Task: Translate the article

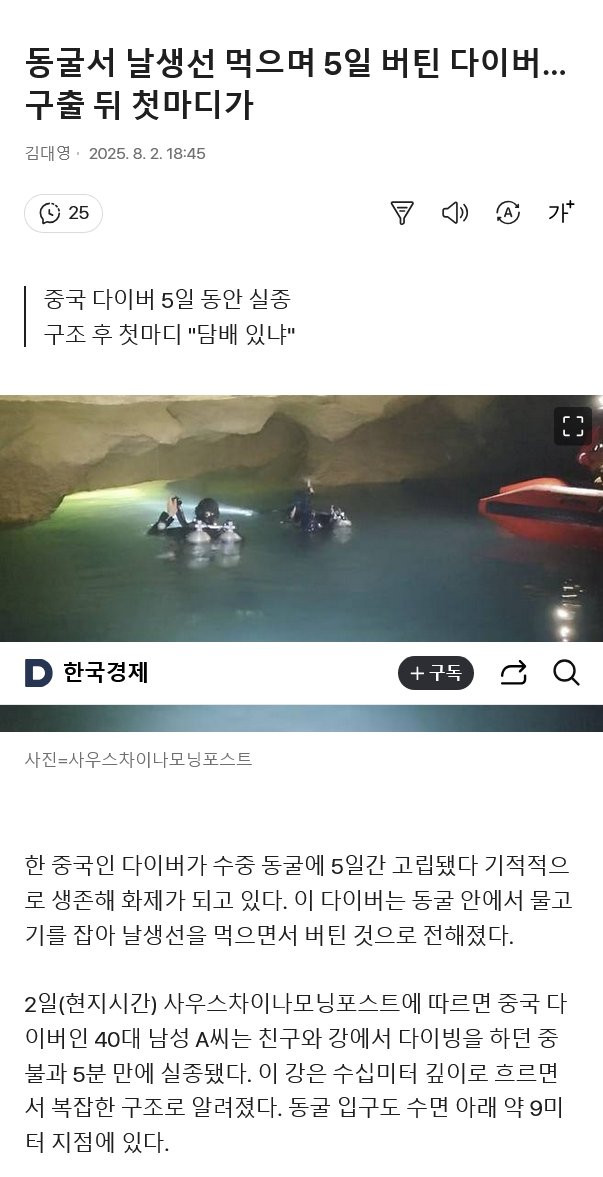Action: (508, 213)
